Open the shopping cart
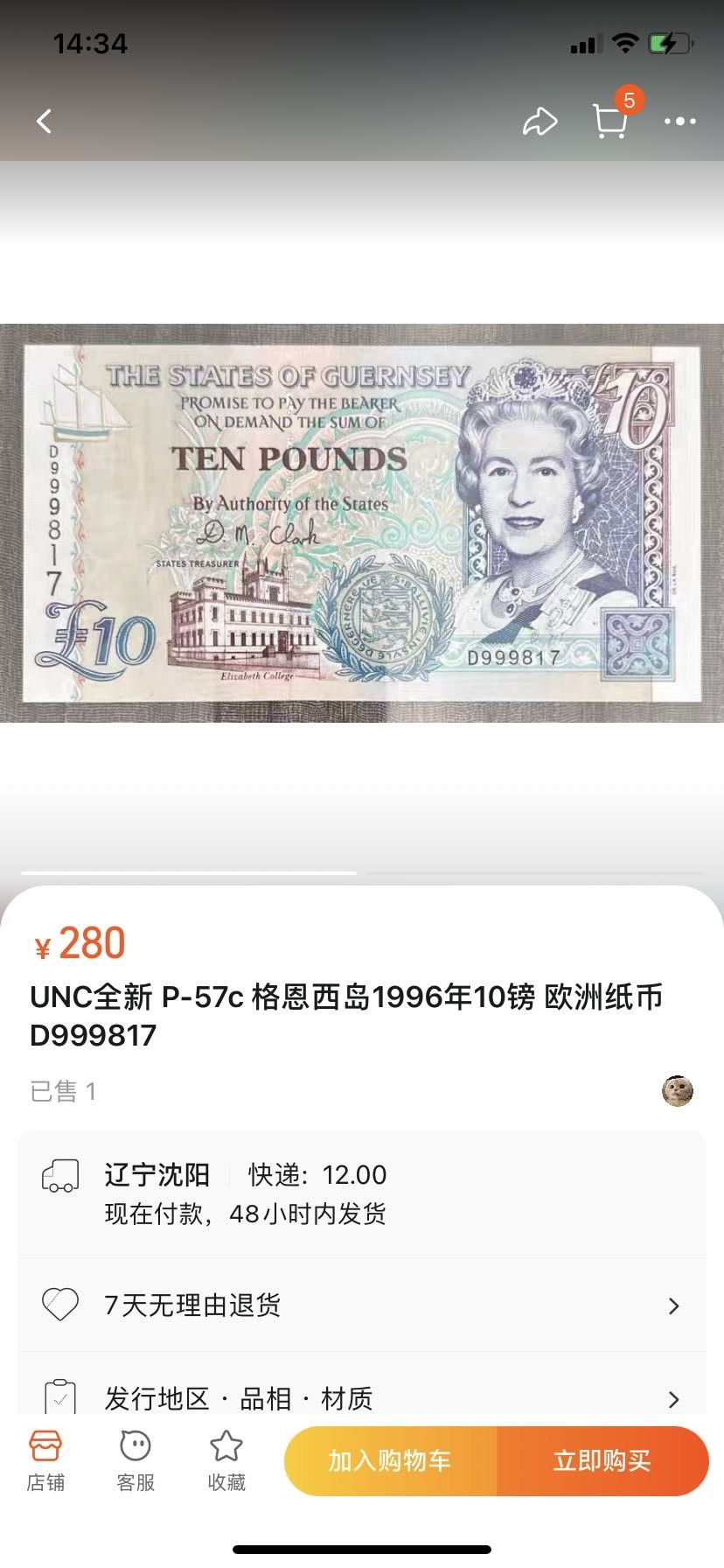Screen dimensions: 724x1568 pos(610,122)
